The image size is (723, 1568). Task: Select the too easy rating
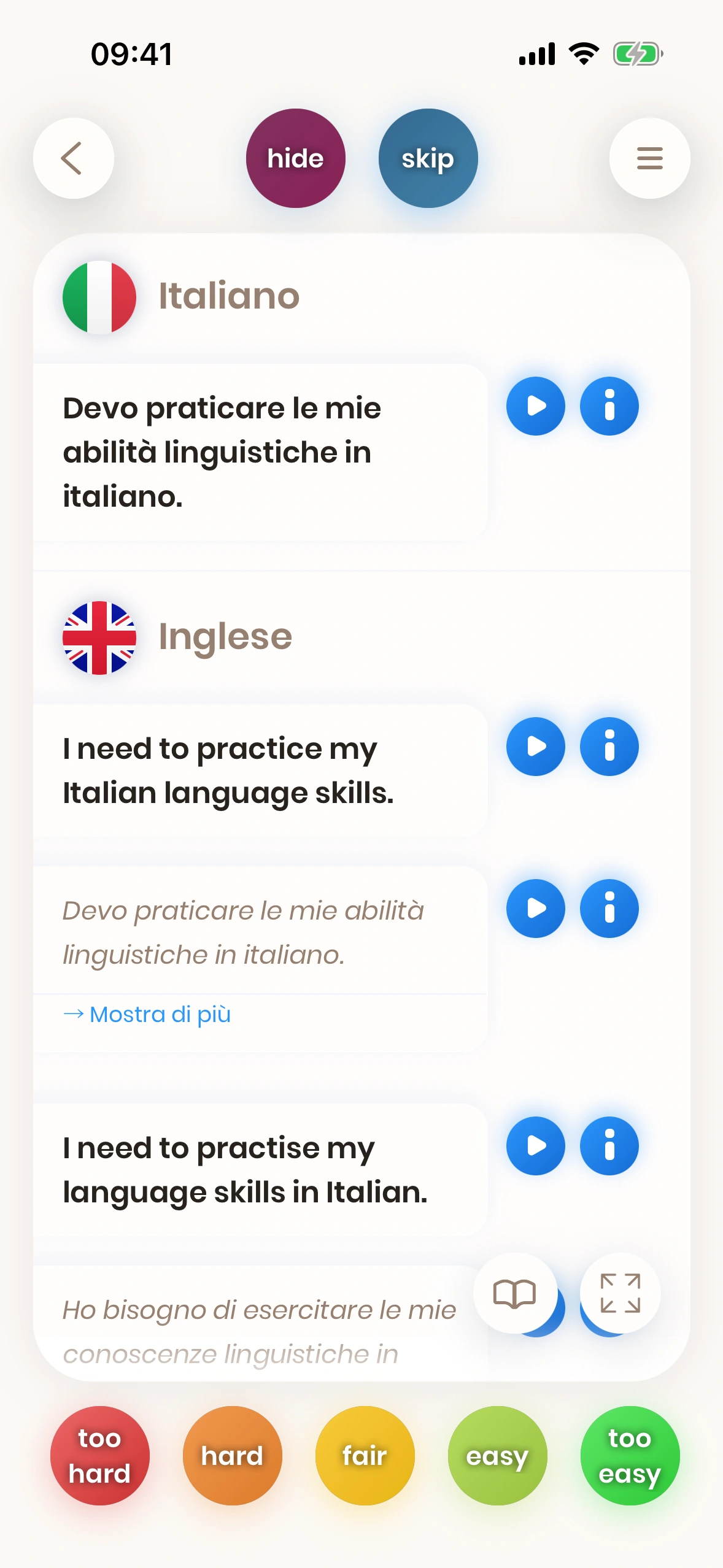(x=630, y=1456)
